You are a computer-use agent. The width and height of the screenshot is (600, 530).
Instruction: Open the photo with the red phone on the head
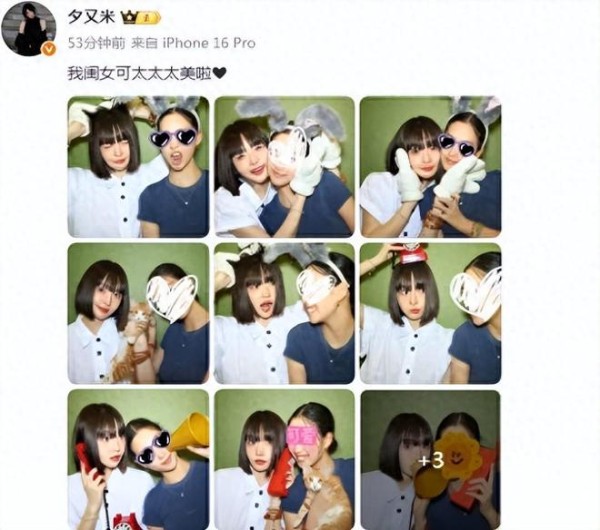tap(430, 313)
